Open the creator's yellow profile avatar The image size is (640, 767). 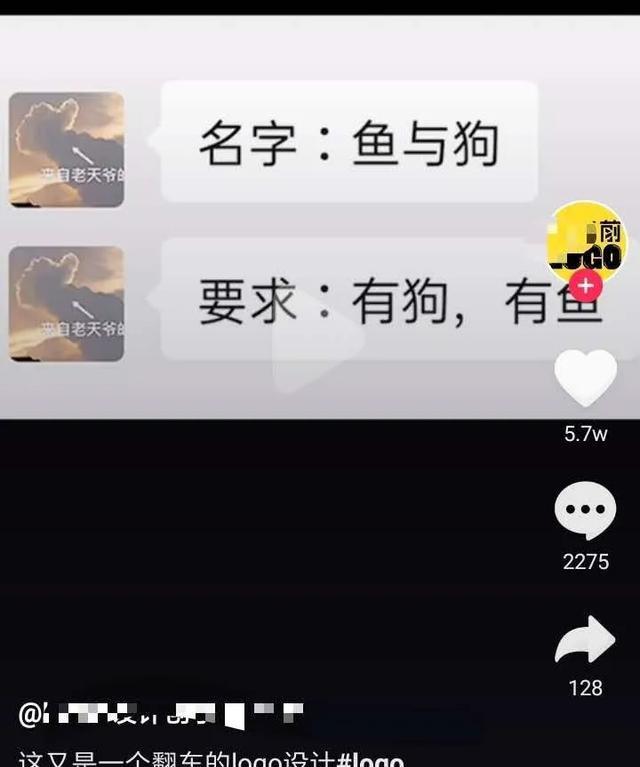(586, 242)
